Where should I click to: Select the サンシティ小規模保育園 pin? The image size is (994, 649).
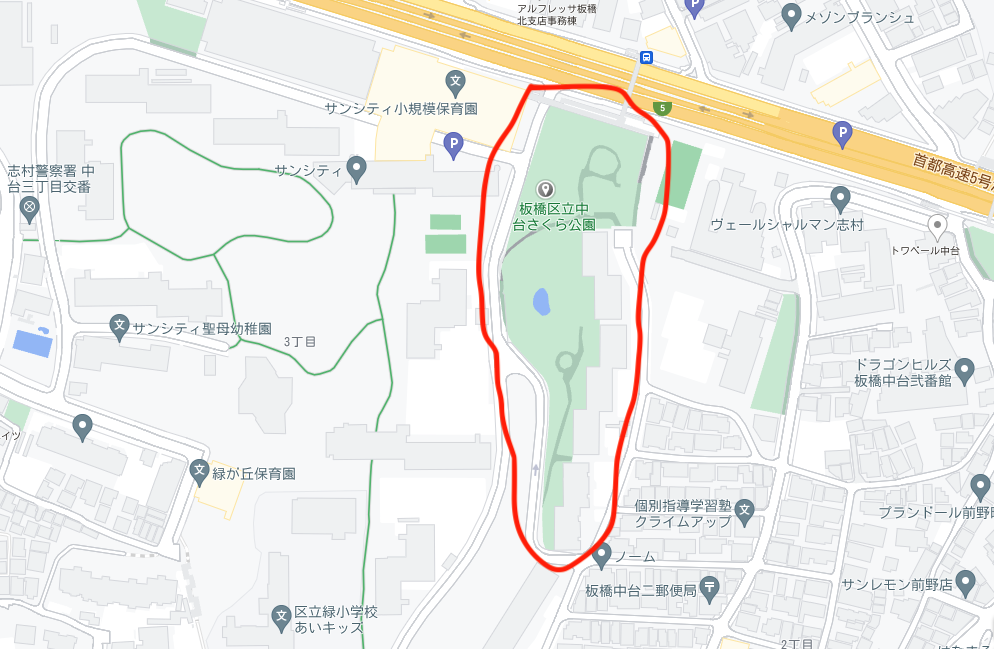[455, 80]
